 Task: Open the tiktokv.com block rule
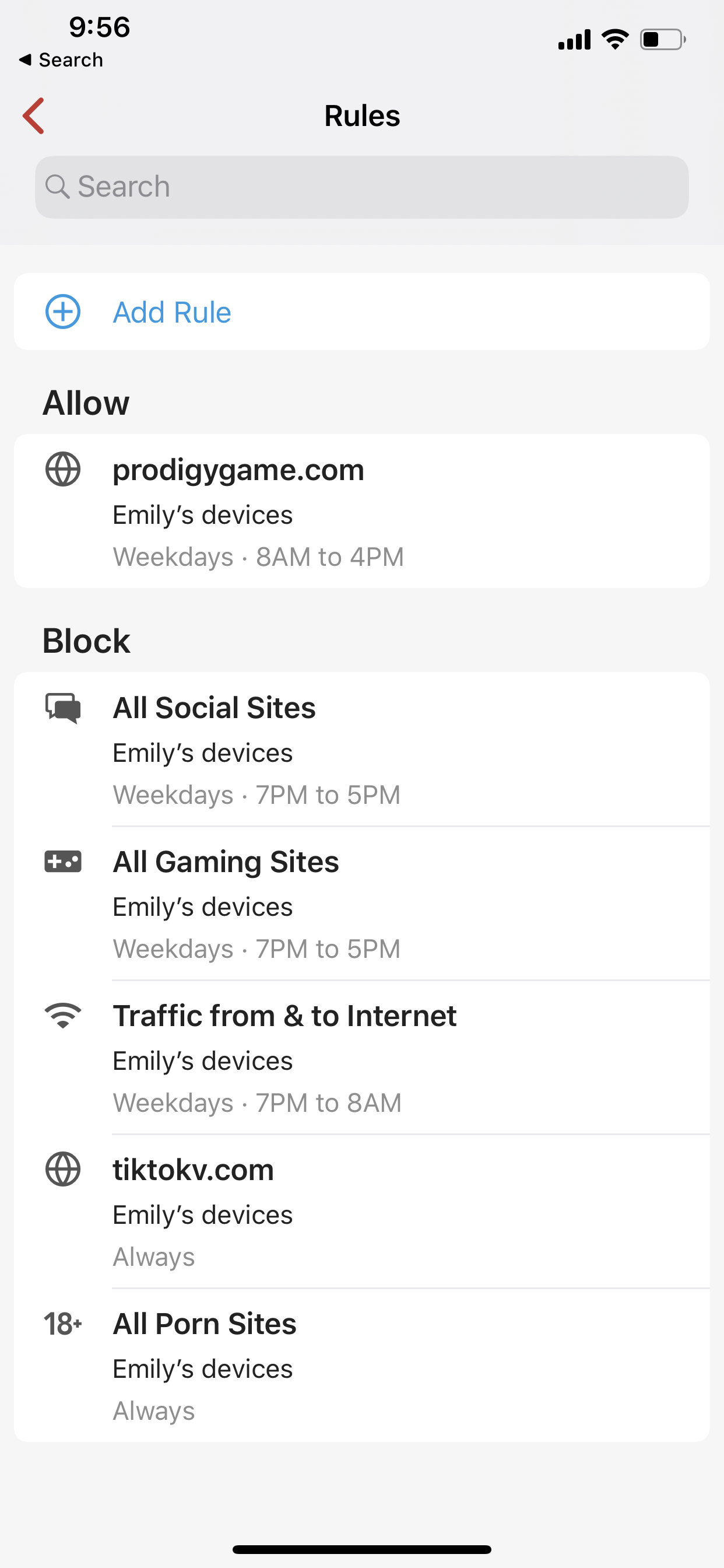click(362, 1212)
